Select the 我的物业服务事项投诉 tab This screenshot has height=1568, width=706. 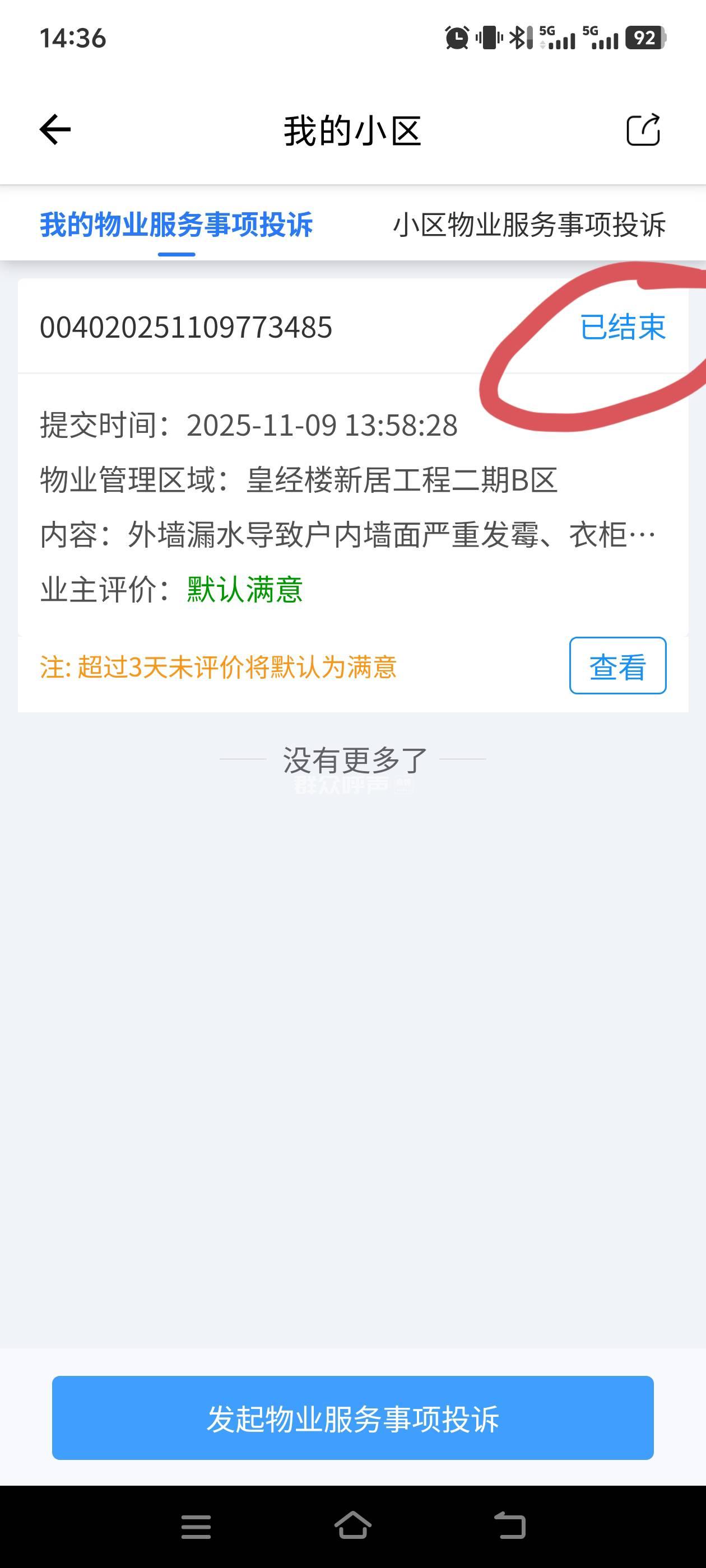click(x=176, y=225)
